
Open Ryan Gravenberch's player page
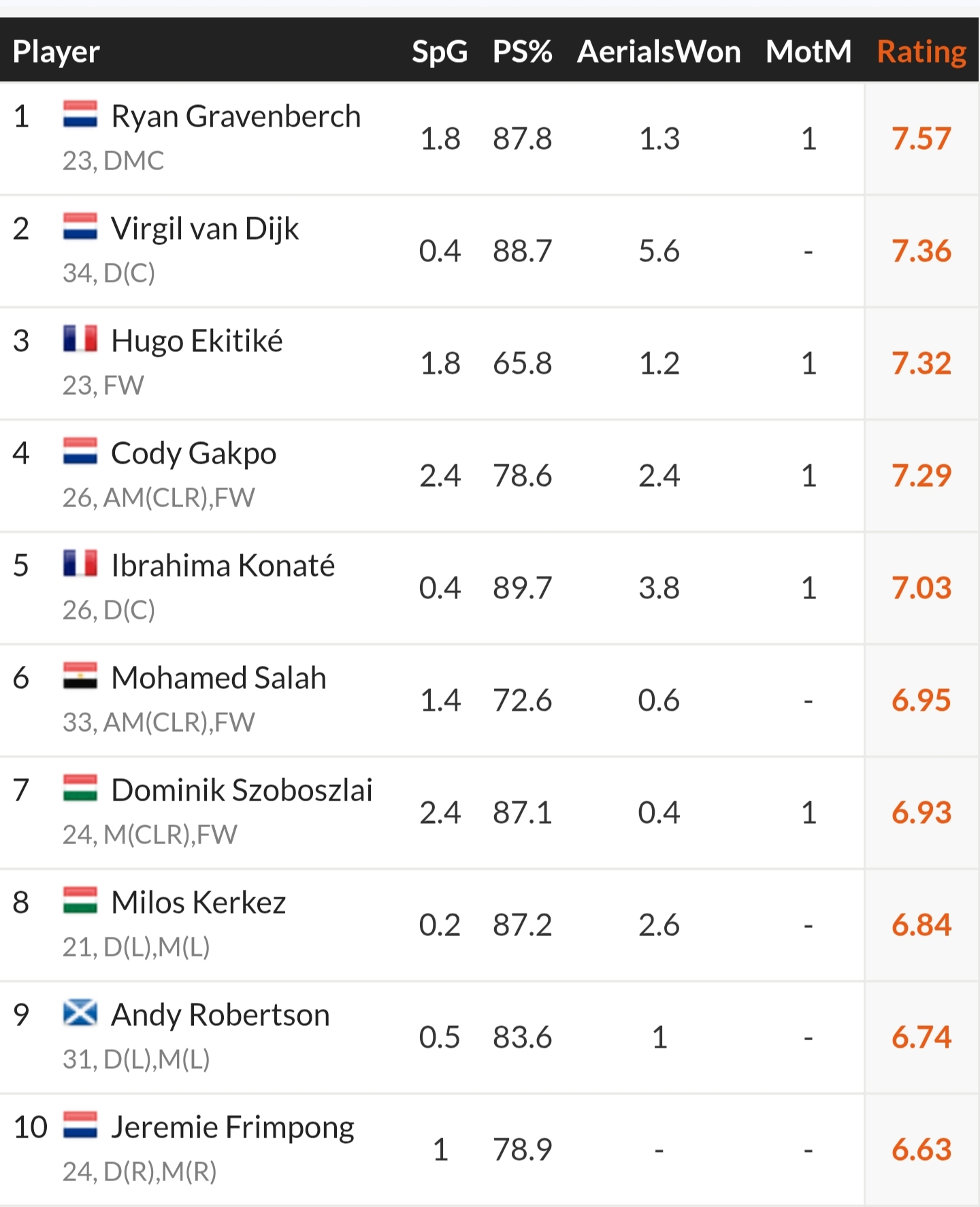click(235, 116)
